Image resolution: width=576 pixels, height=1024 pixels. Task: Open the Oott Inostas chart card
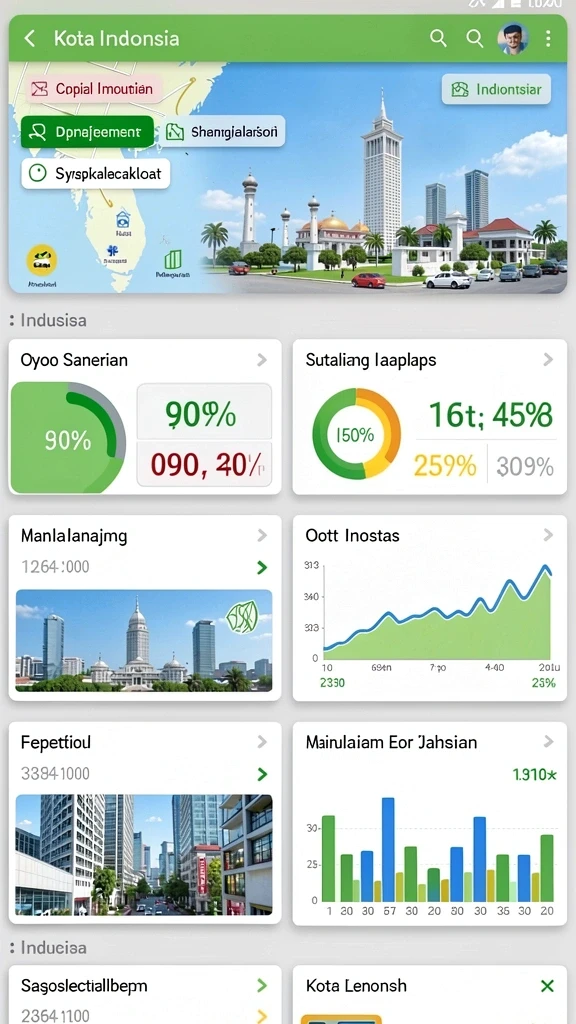[430, 608]
